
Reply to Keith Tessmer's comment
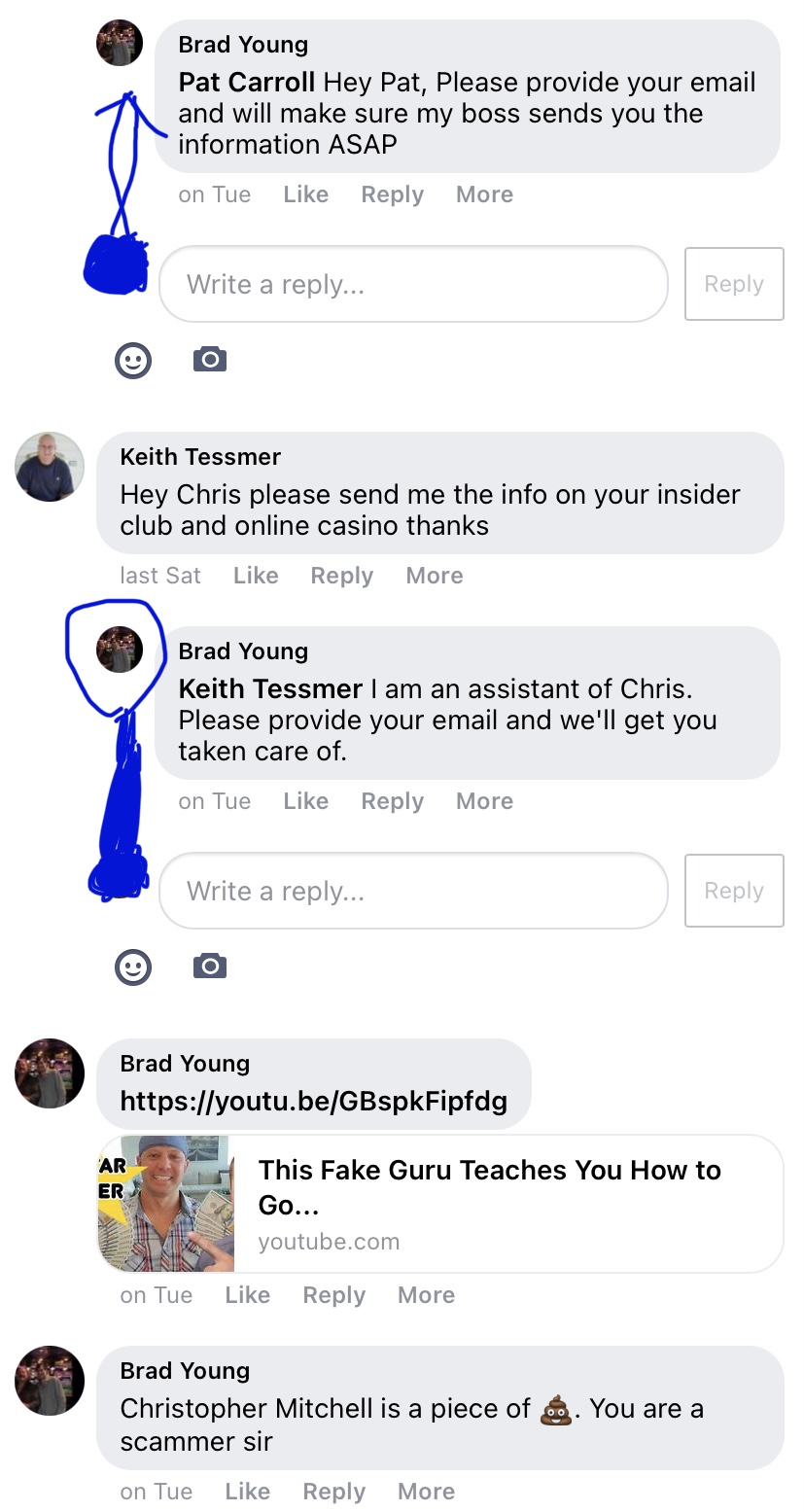pyautogui.click(x=341, y=576)
